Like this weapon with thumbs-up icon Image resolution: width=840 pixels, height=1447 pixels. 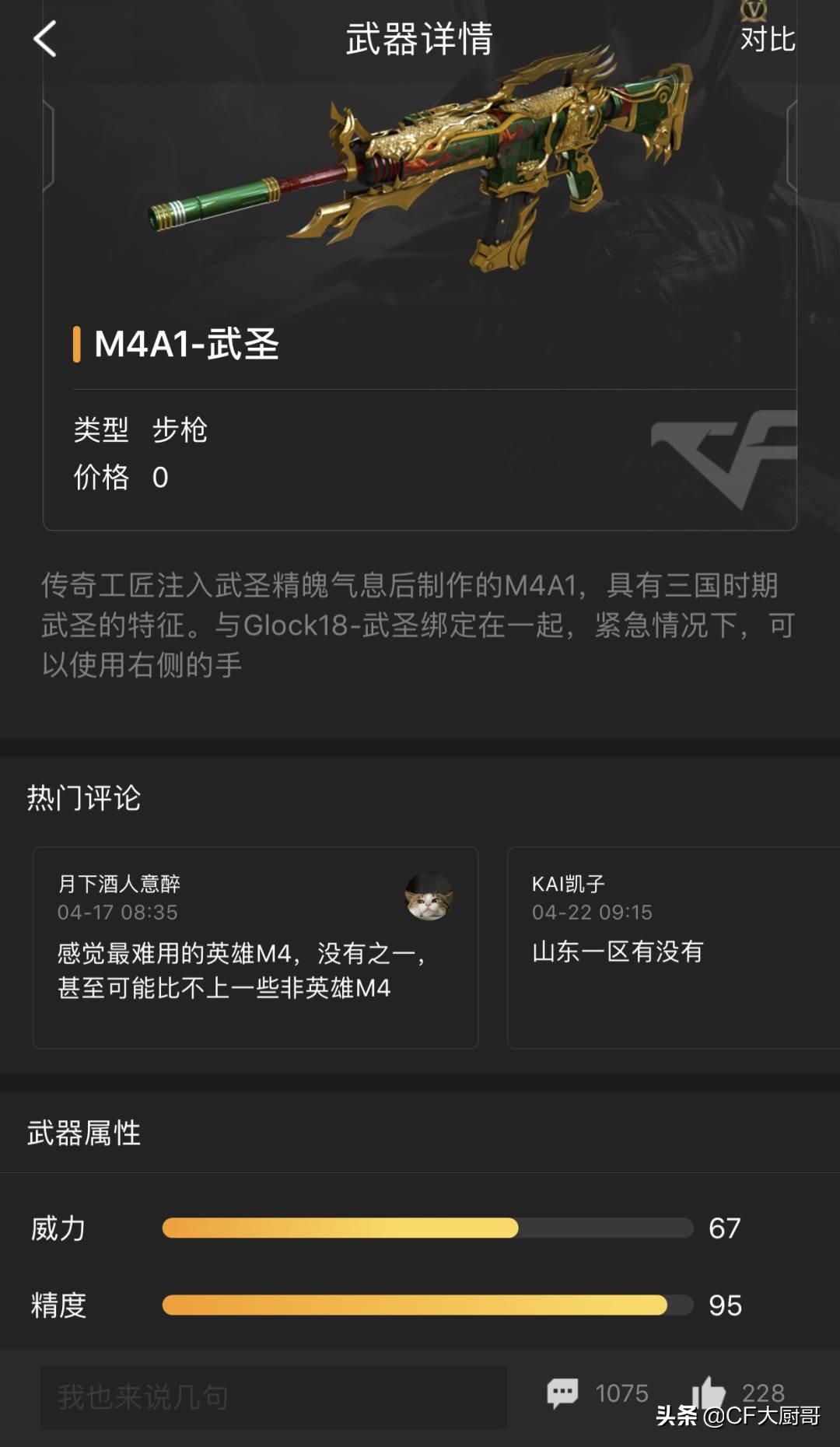(x=709, y=1391)
